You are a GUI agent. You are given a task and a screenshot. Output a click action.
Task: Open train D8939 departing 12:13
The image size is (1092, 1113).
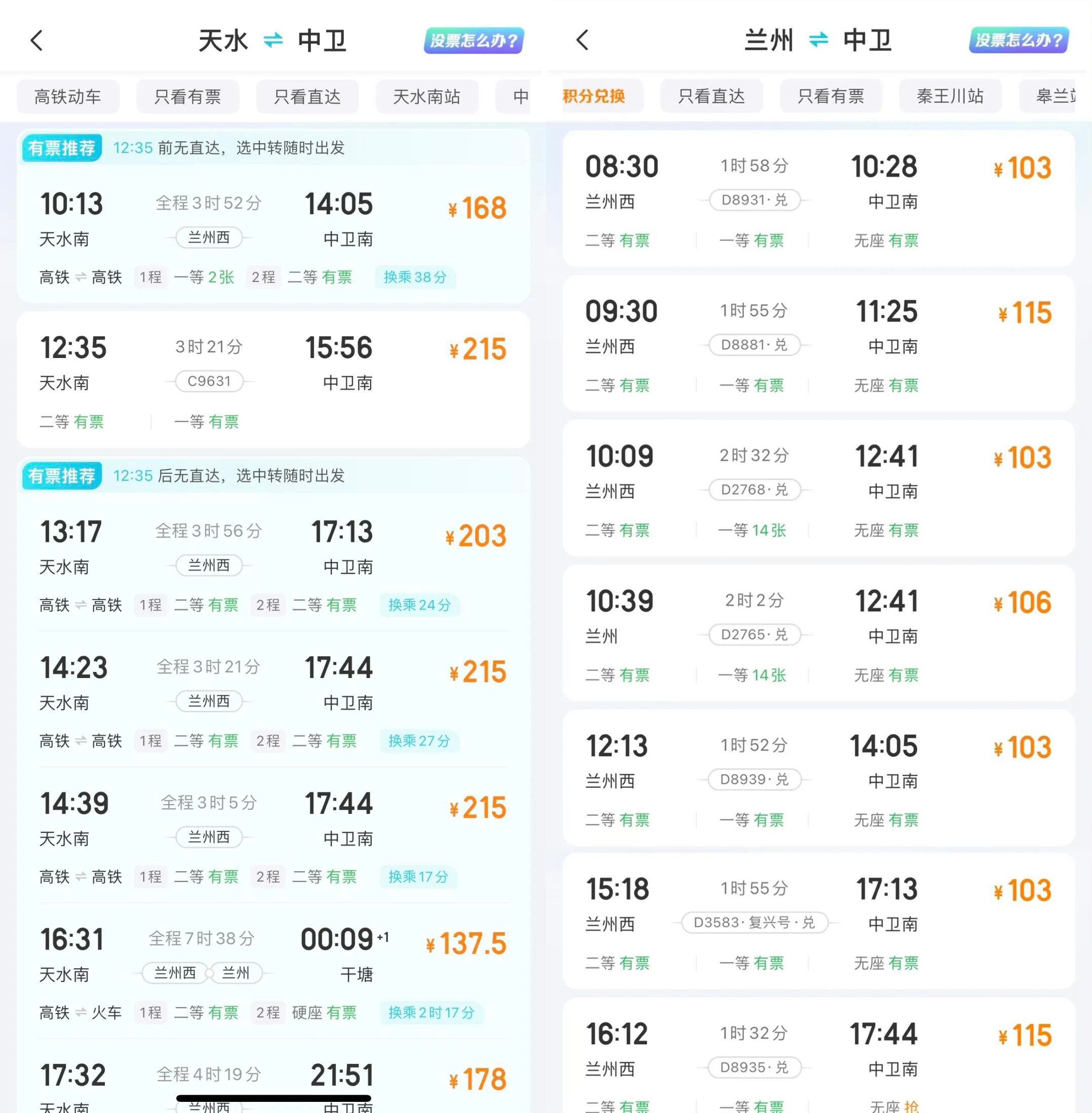818,778
